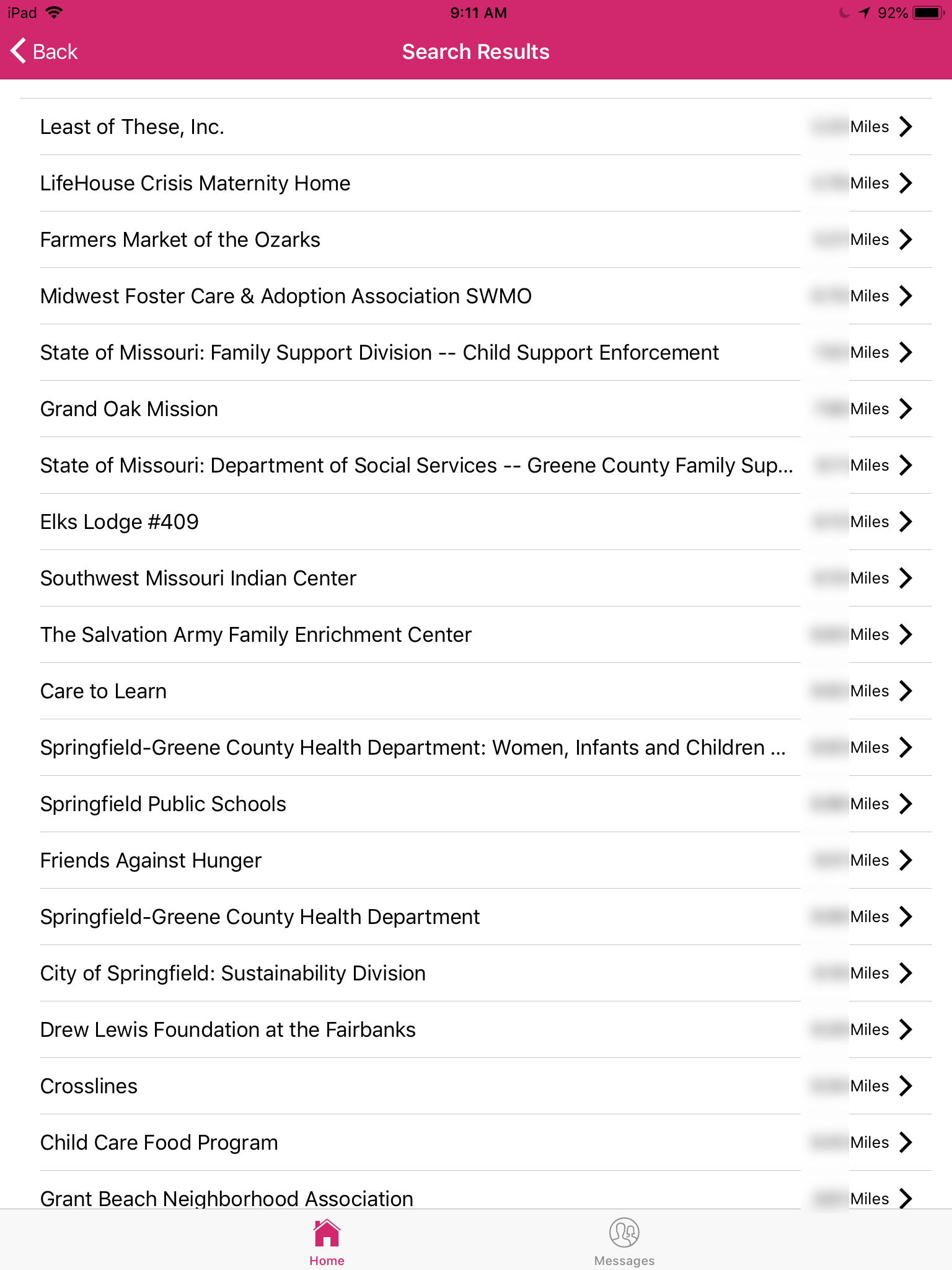
Task: Go back to the previous screen
Action: (45, 51)
